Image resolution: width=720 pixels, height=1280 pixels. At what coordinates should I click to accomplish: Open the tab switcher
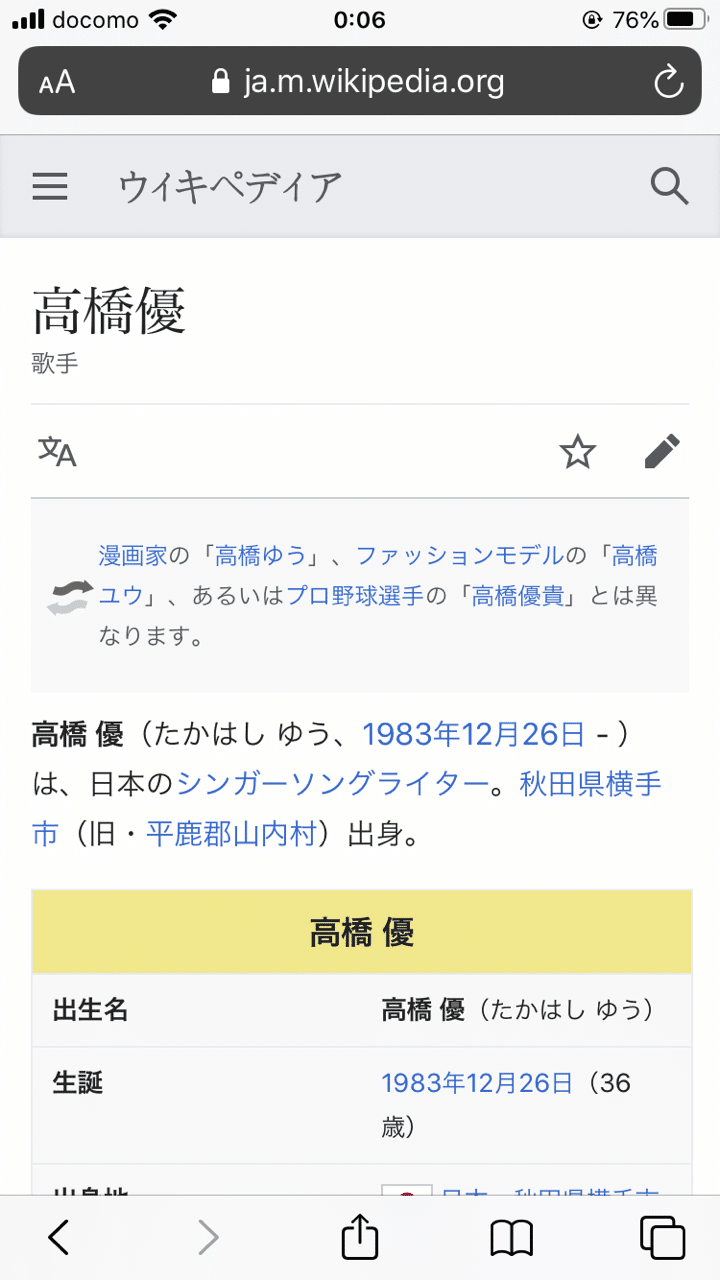(662, 1237)
